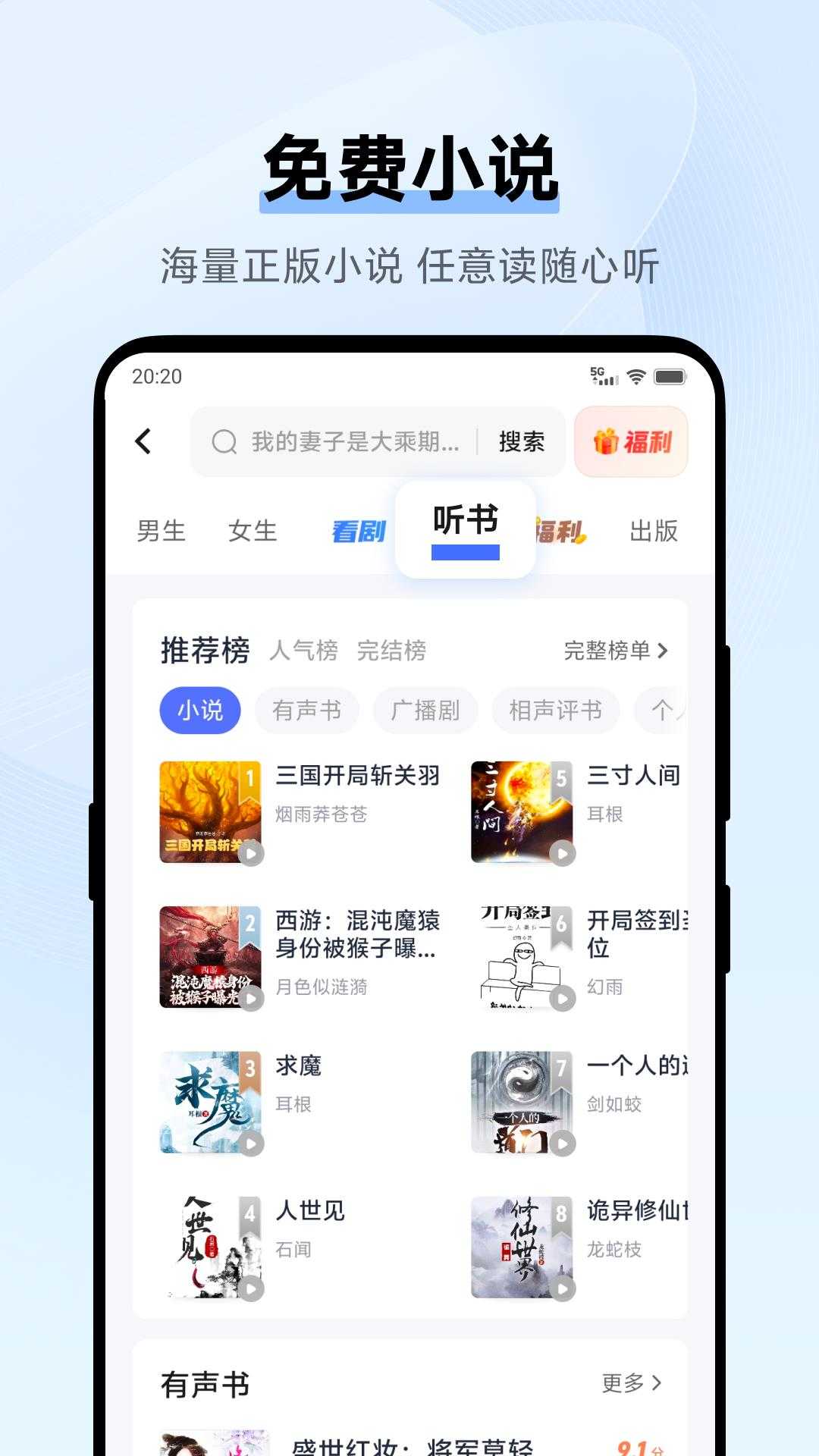This screenshot has height=1456, width=819.
Task: Select the 广播剧 category chip
Action: pyautogui.click(x=425, y=710)
